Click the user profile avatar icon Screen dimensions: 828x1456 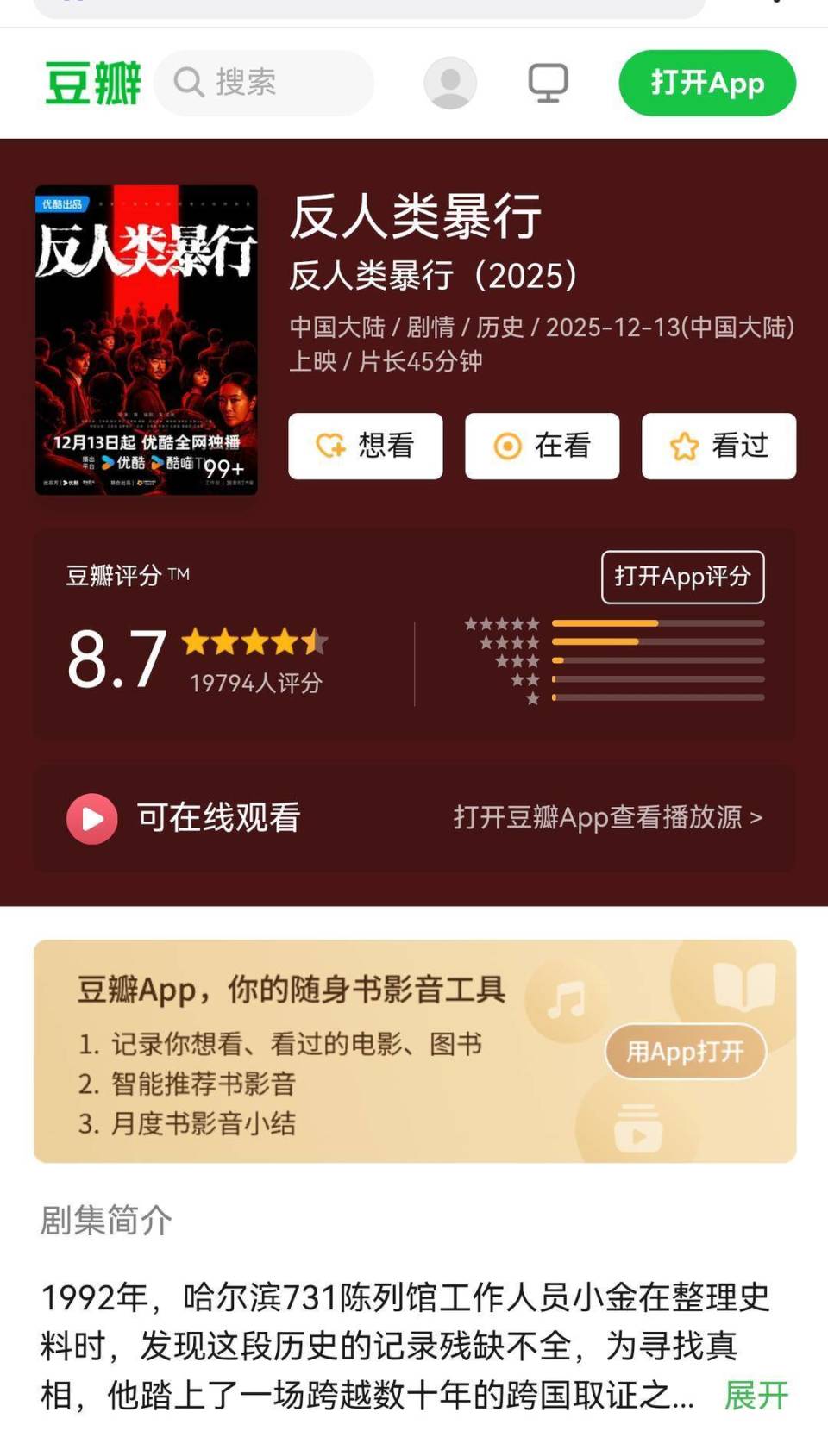click(447, 83)
